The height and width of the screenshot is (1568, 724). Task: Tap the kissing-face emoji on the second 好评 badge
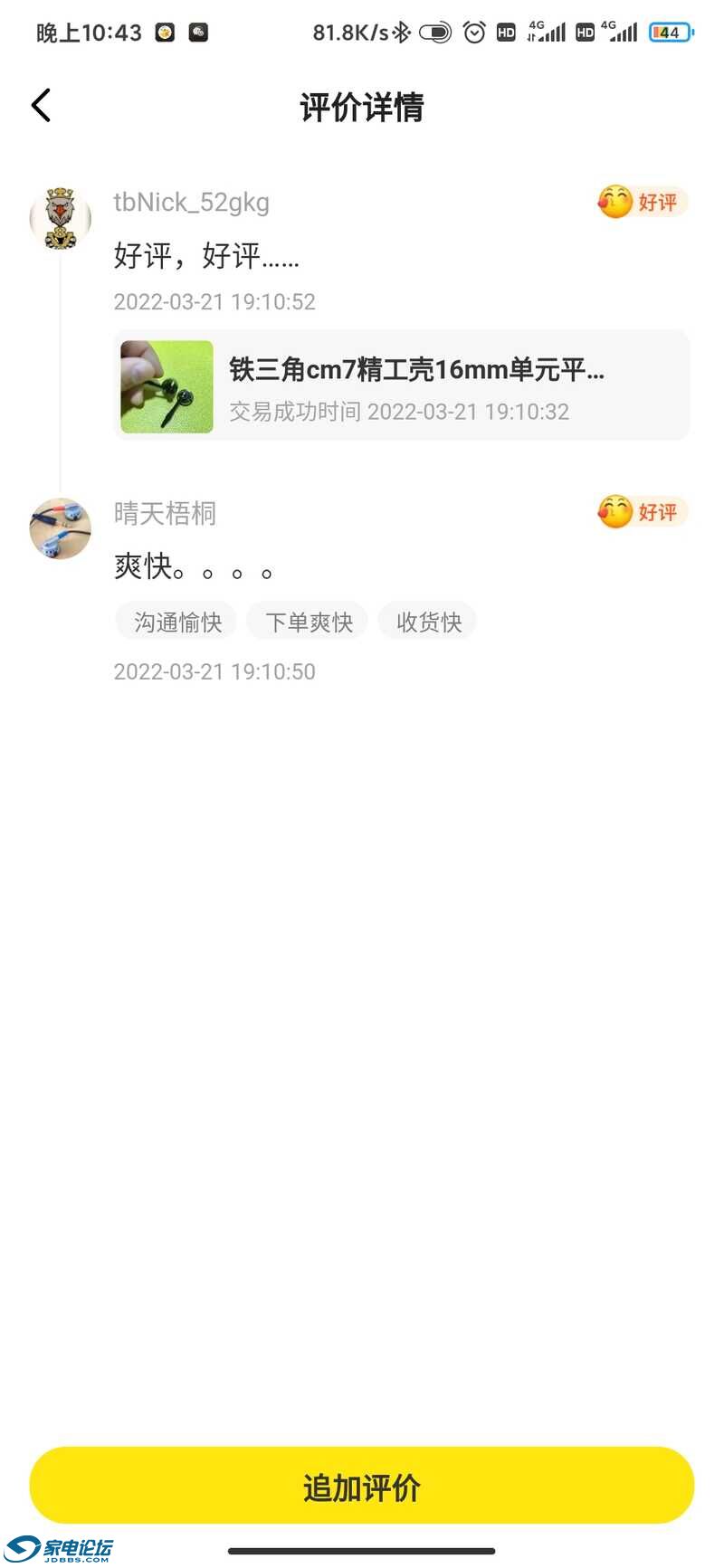pos(614,512)
